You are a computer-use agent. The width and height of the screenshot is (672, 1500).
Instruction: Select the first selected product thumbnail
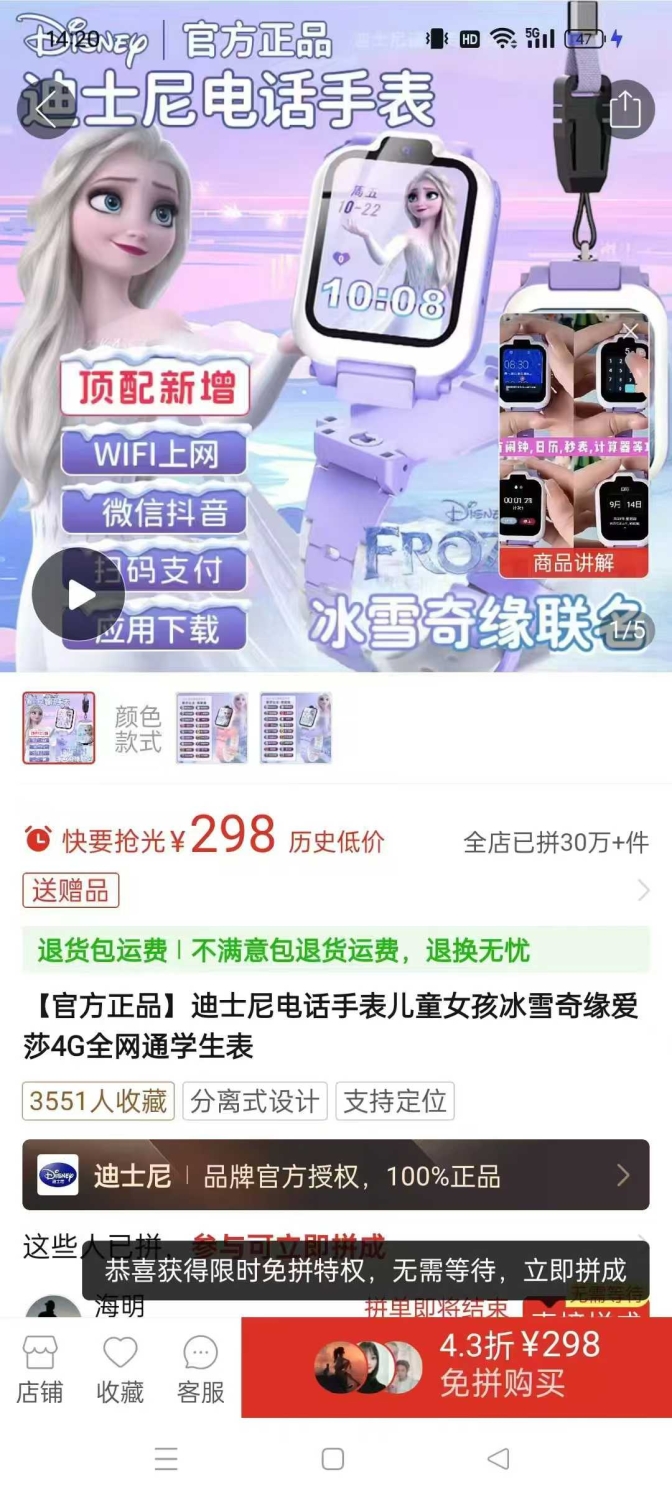59,728
